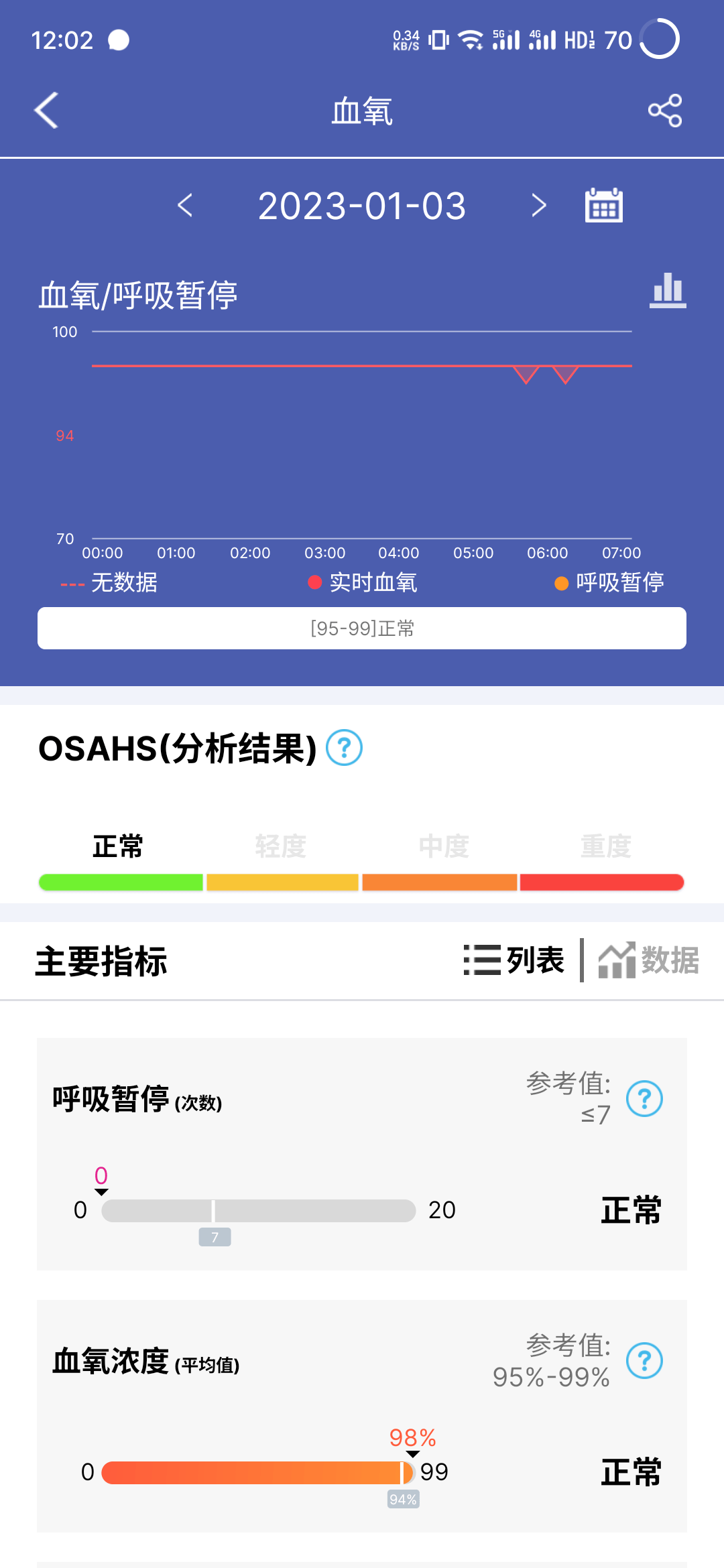Go to the next date
This screenshot has height=1568, width=724.
coord(538,205)
